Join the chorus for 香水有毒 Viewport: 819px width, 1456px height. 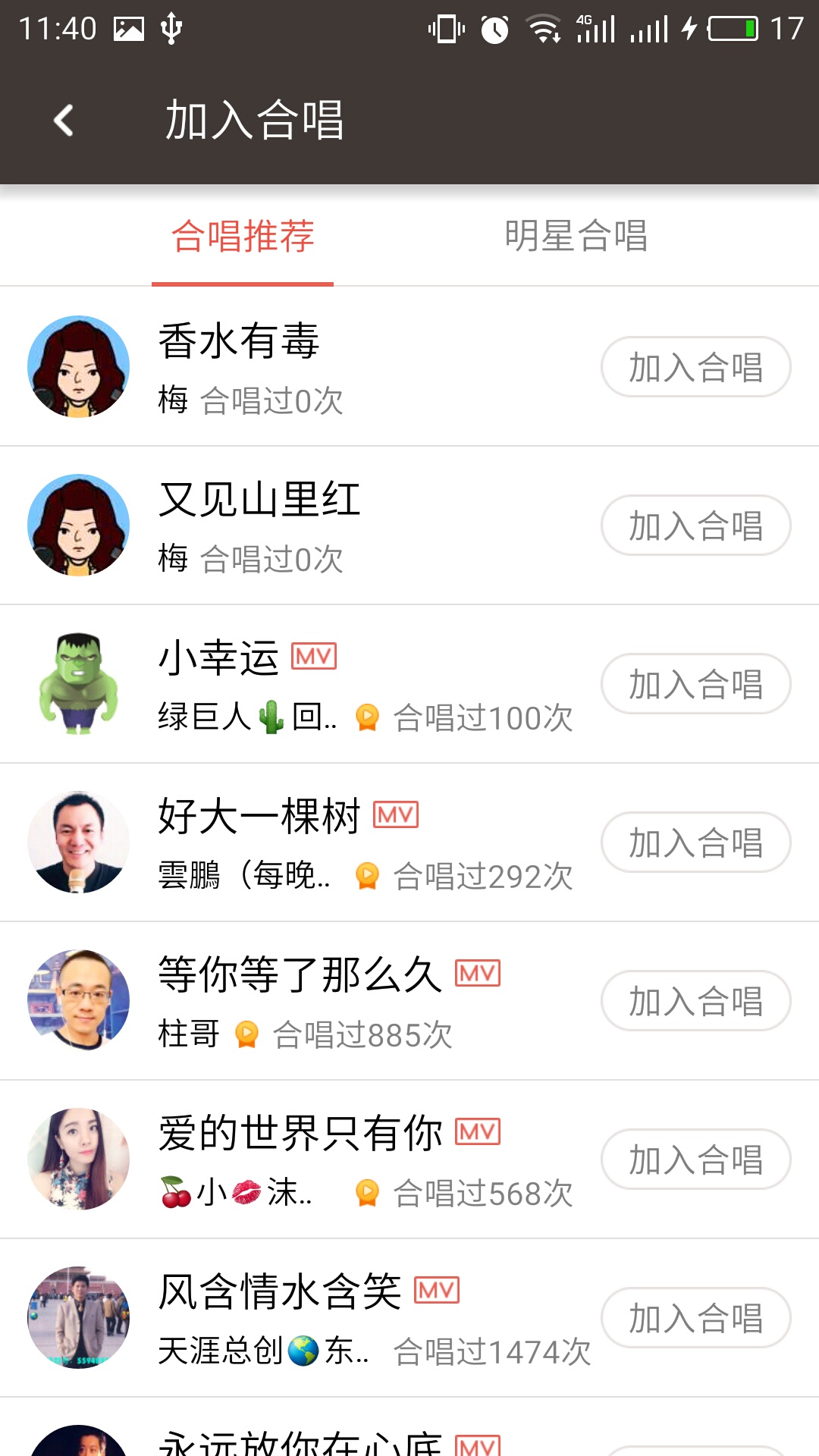[x=695, y=367]
